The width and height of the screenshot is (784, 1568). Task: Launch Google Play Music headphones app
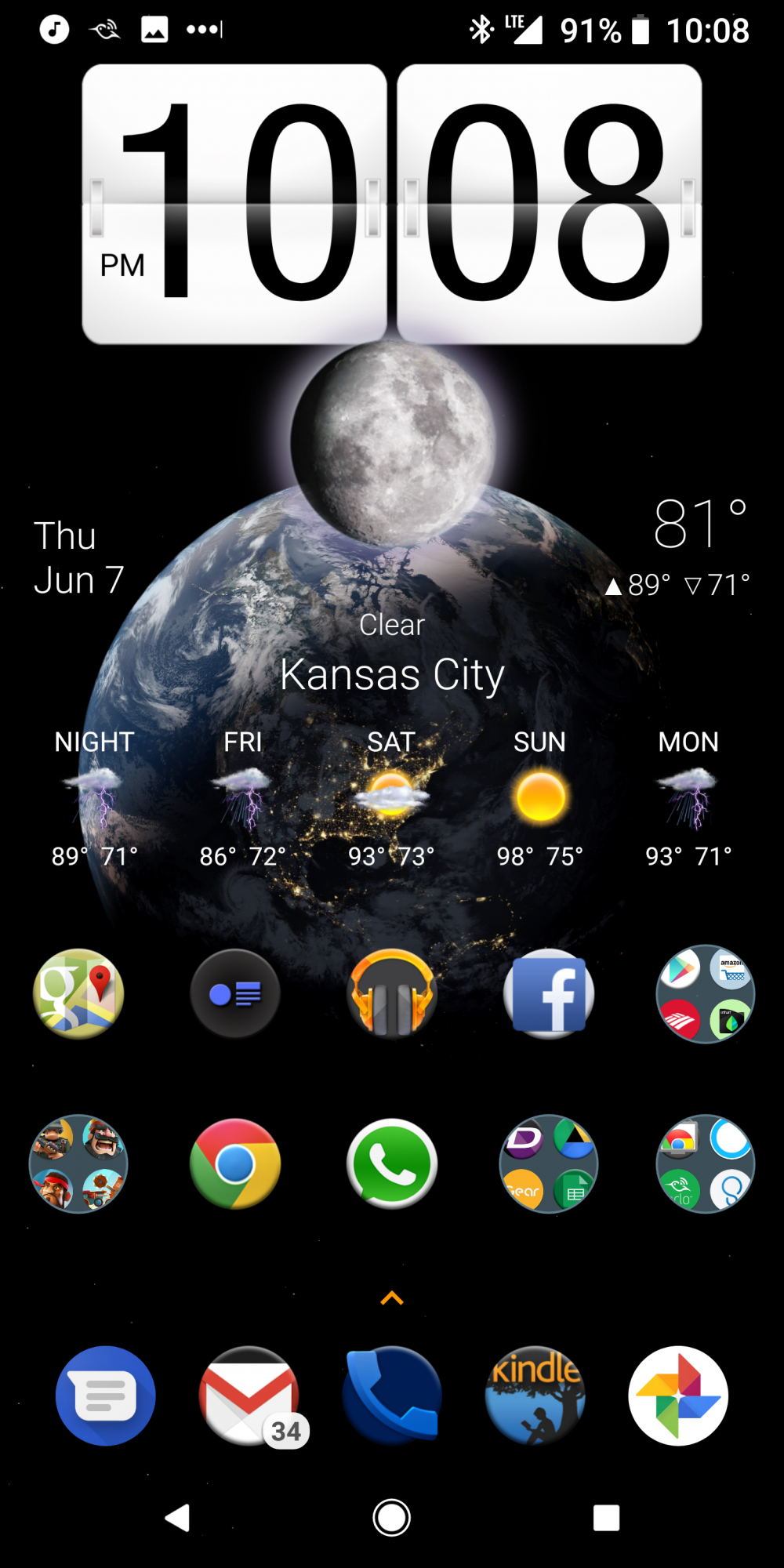point(392,994)
